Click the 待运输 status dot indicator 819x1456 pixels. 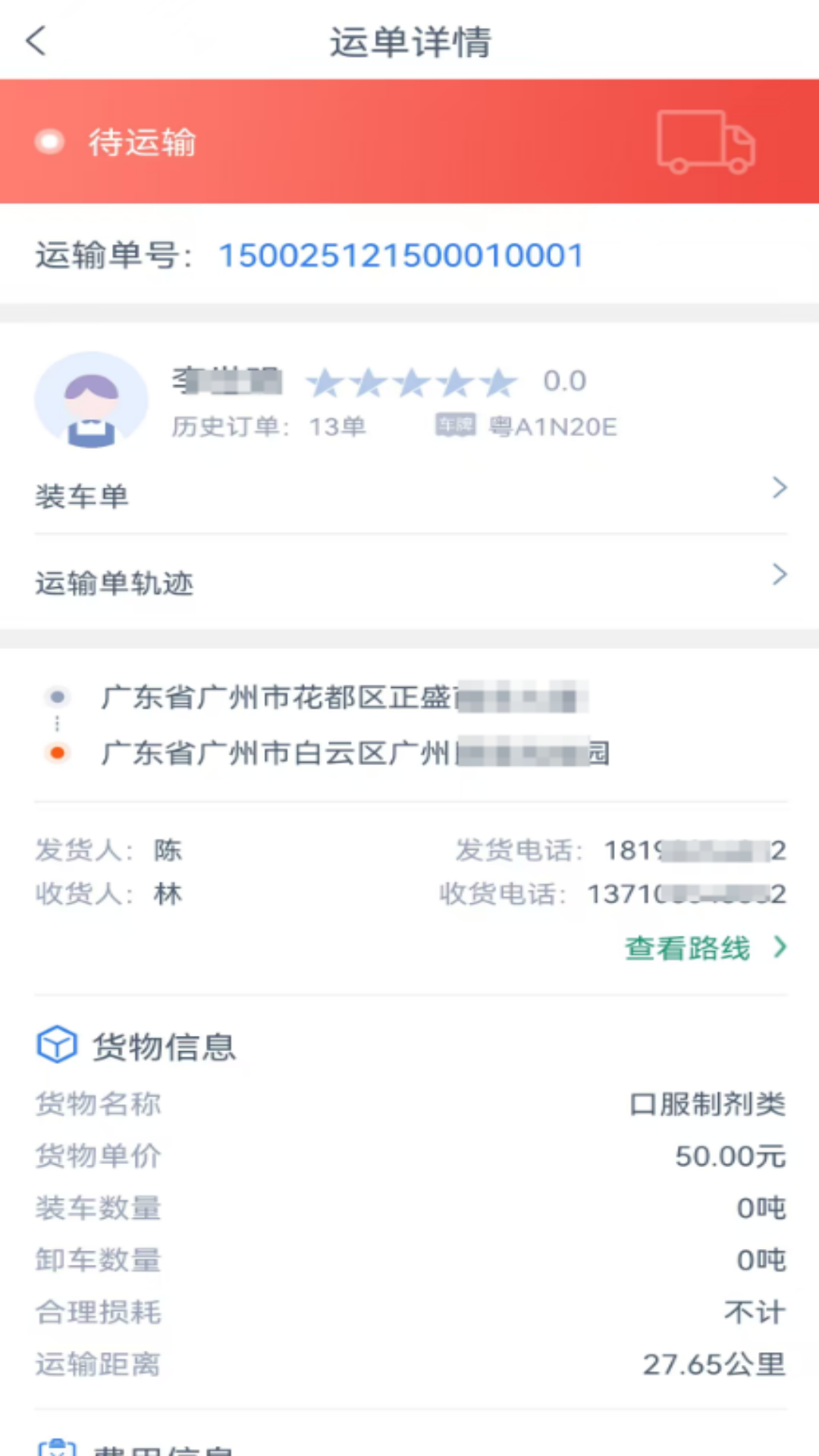tap(49, 141)
